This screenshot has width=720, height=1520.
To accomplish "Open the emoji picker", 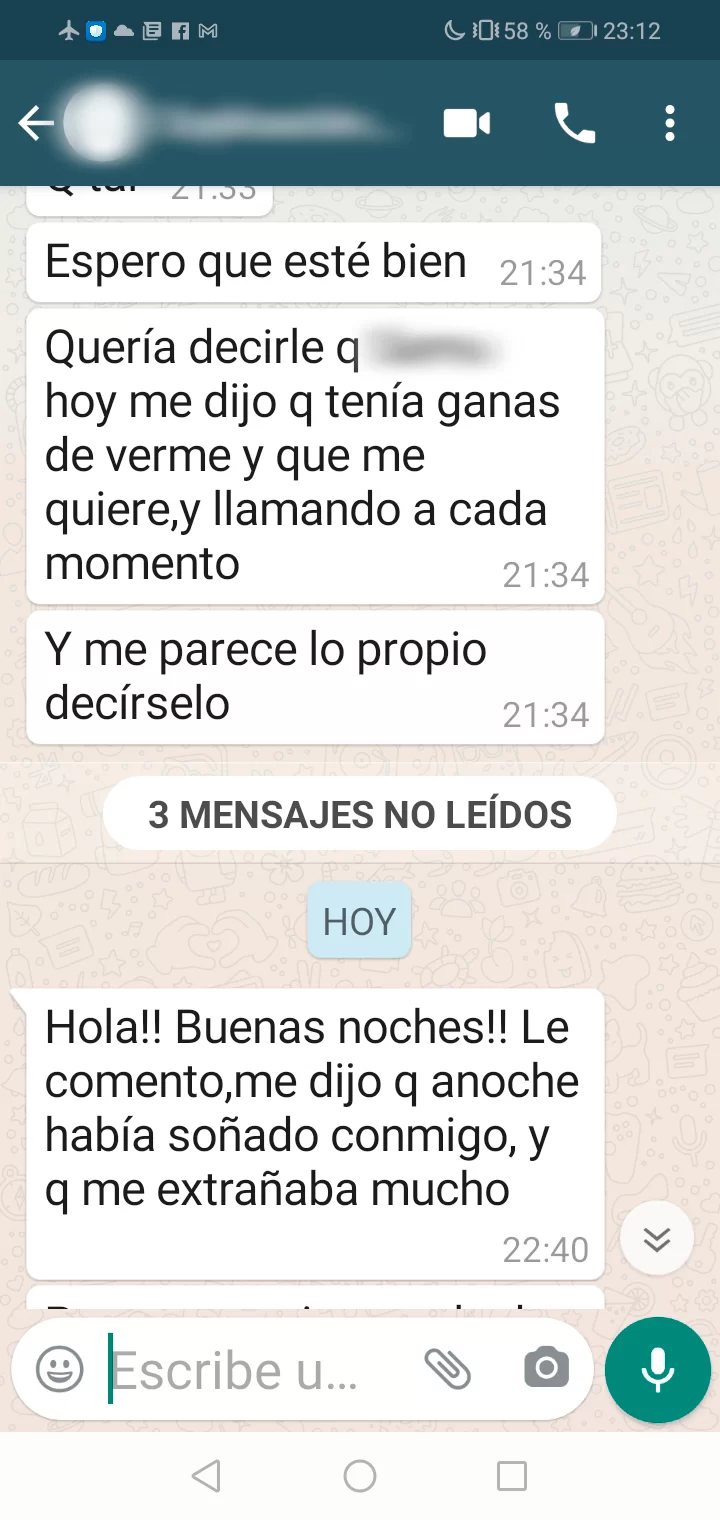I will 60,1368.
